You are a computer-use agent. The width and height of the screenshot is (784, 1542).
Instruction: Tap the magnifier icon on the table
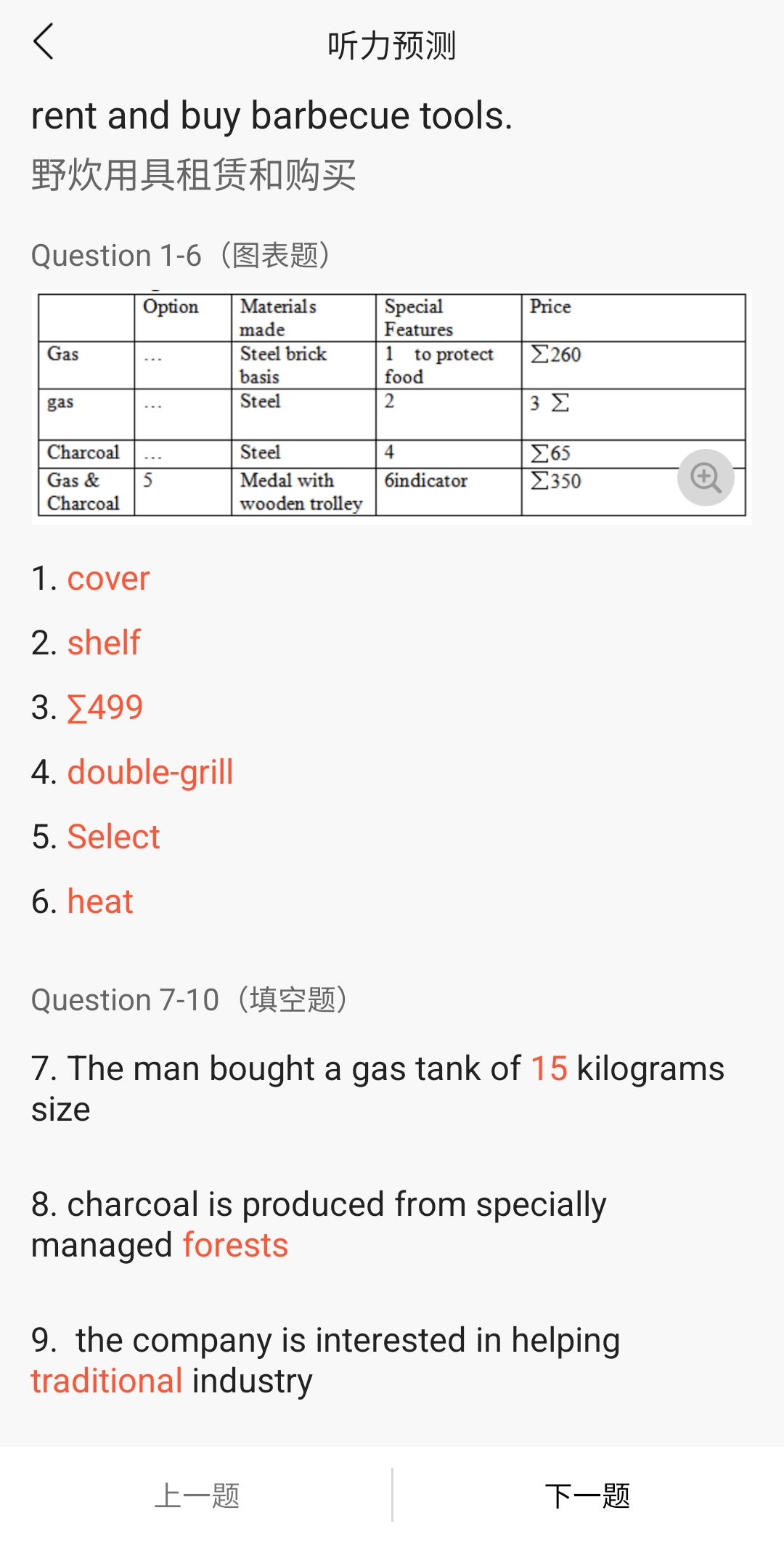tap(706, 478)
